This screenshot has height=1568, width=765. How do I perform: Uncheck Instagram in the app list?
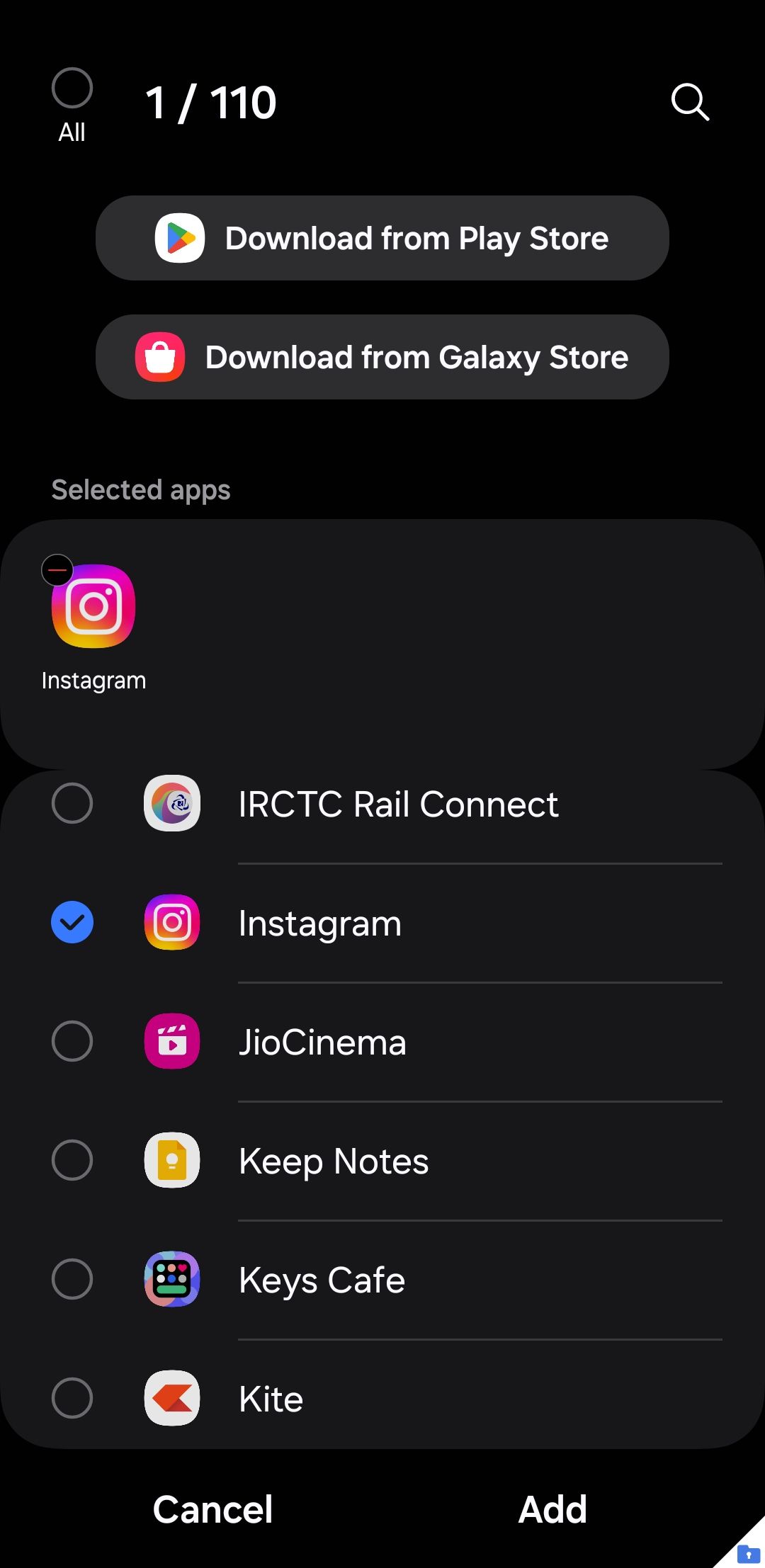pos(72,922)
